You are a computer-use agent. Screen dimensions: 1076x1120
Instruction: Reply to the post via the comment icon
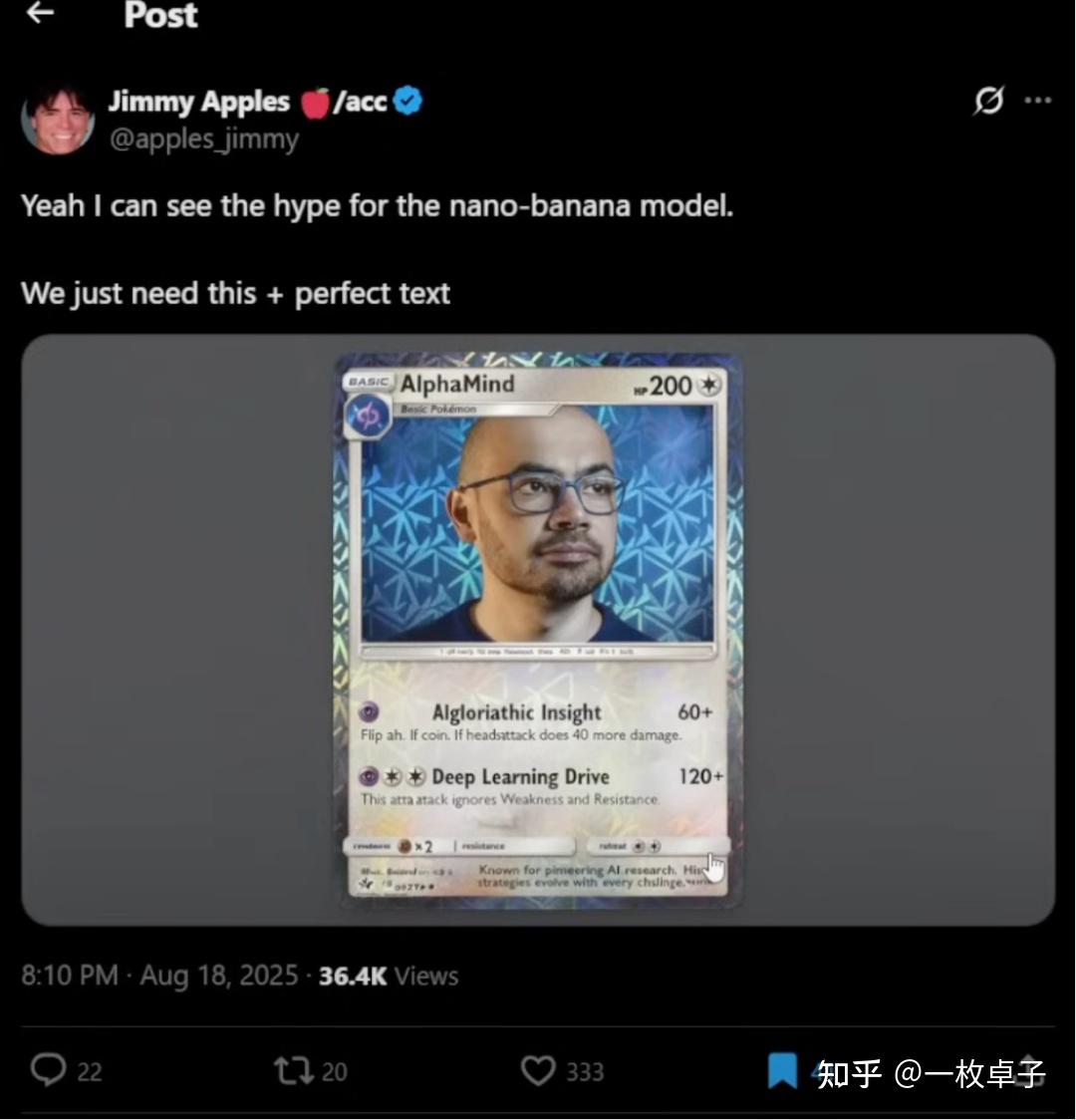pyautogui.click(x=48, y=1070)
